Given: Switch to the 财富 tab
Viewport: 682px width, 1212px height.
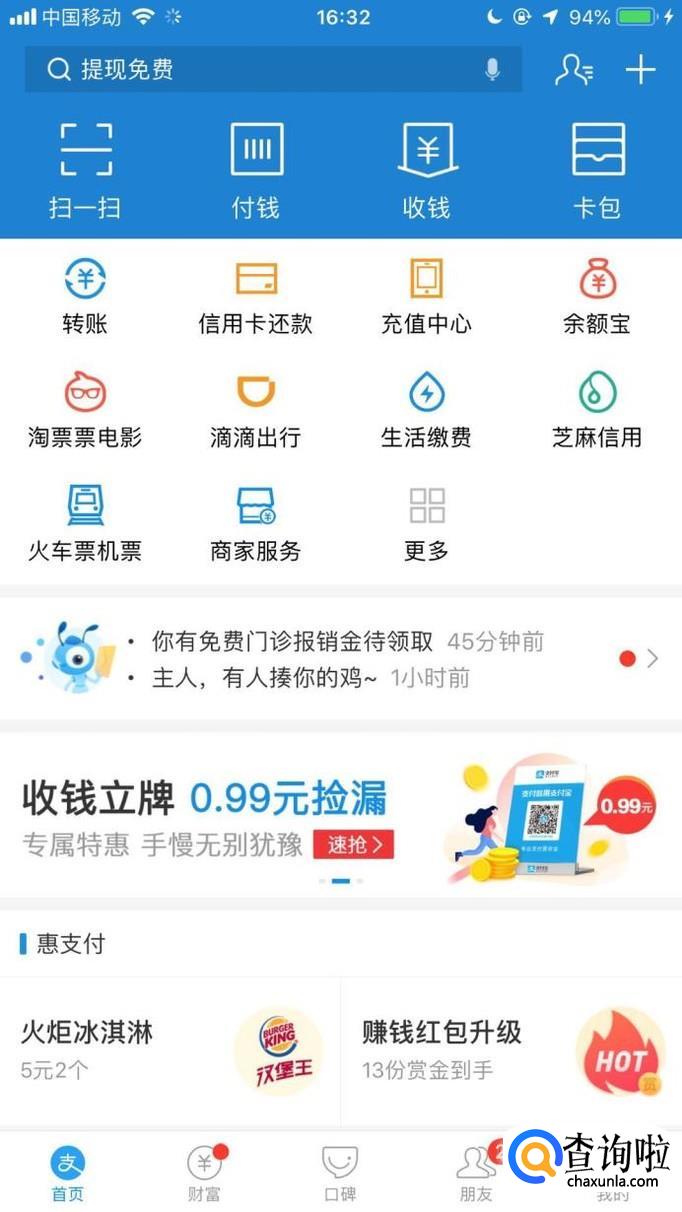Looking at the screenshot, I should point(204,1174).
